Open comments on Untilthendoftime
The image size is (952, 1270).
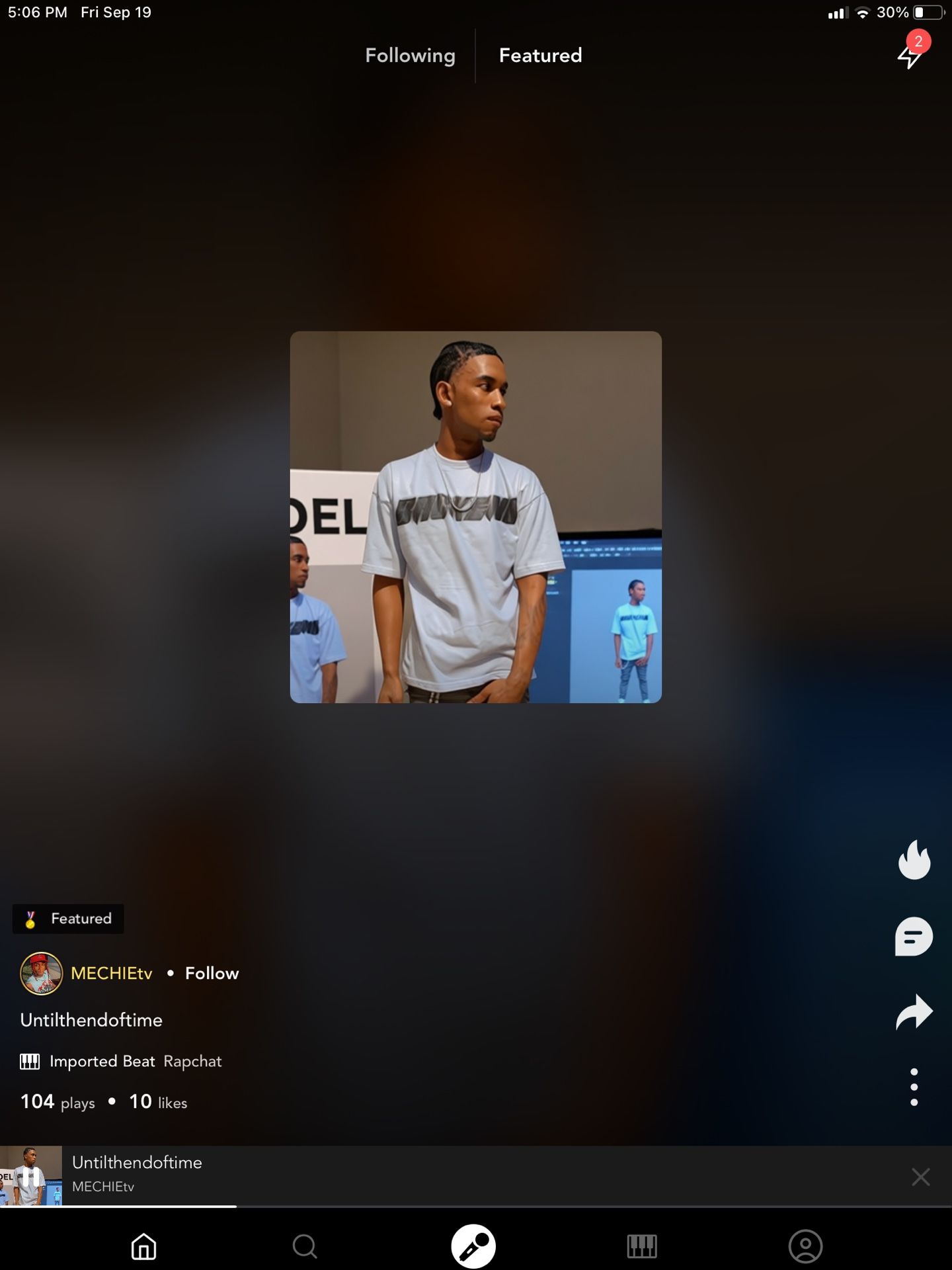(914, 936)
